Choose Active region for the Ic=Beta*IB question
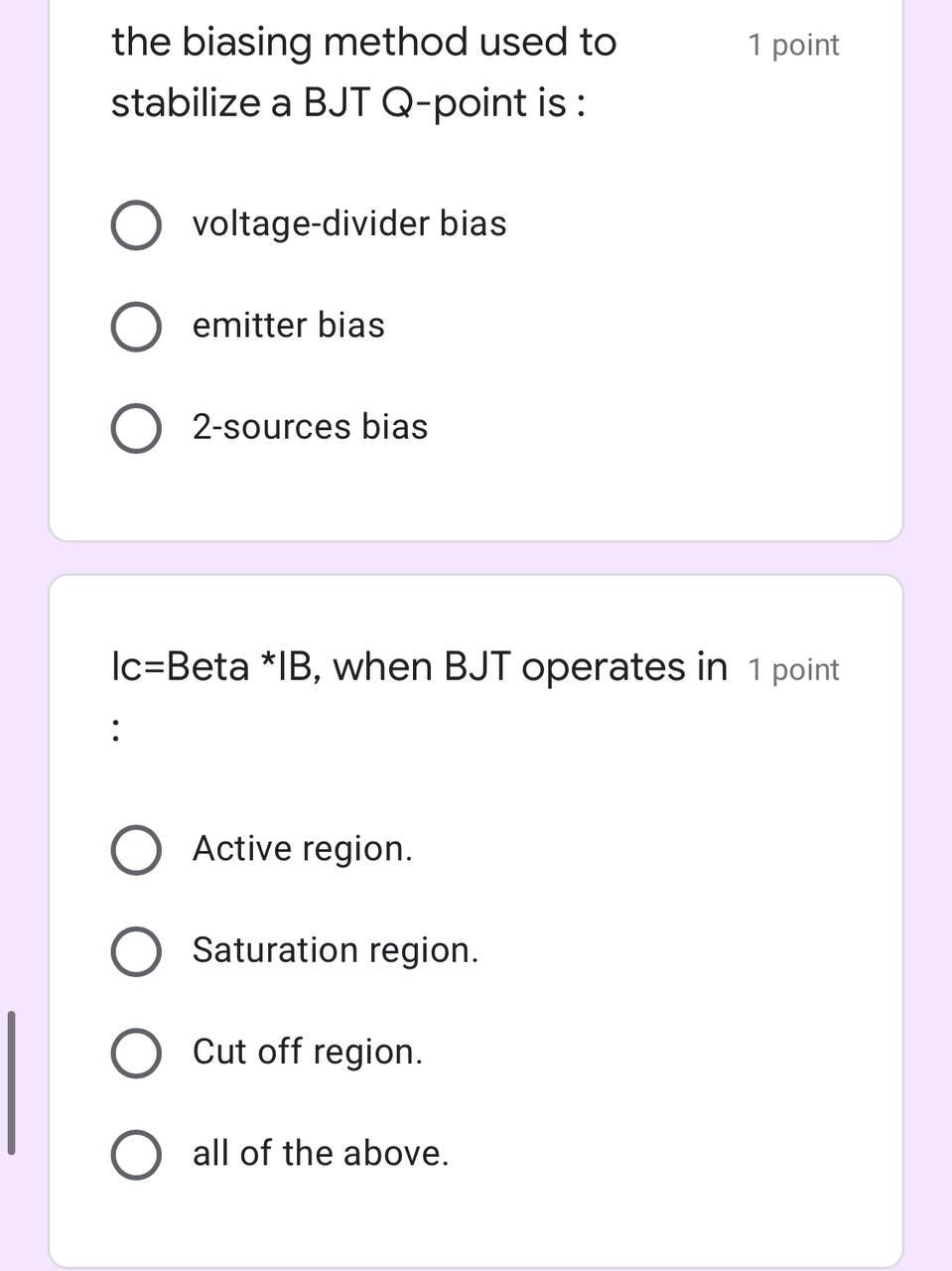The width and height of the screenshot is (952, 1271). point(136,850)
